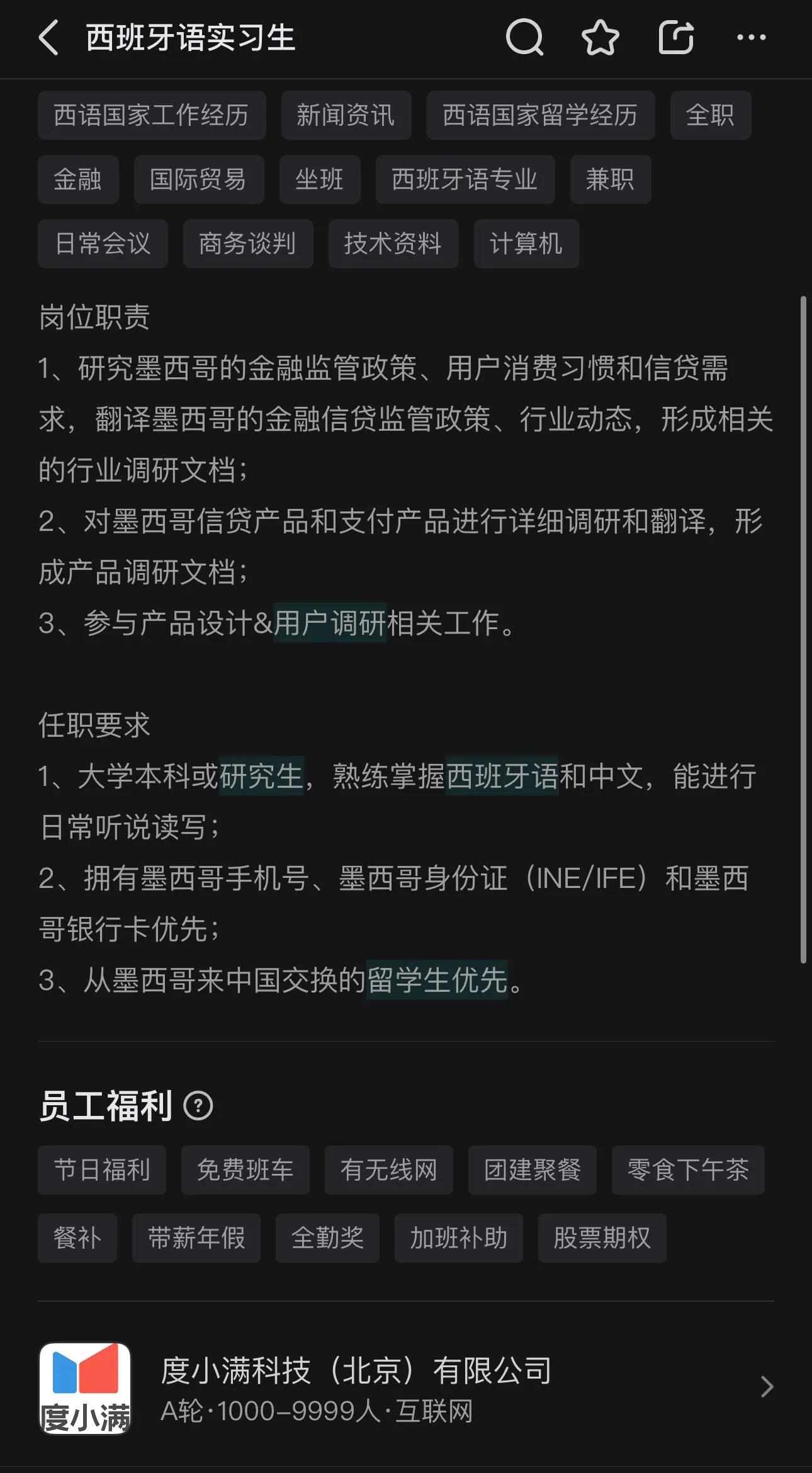
Task: Tap the highlighted 研究生 keyword
Action: coord(261,776)
